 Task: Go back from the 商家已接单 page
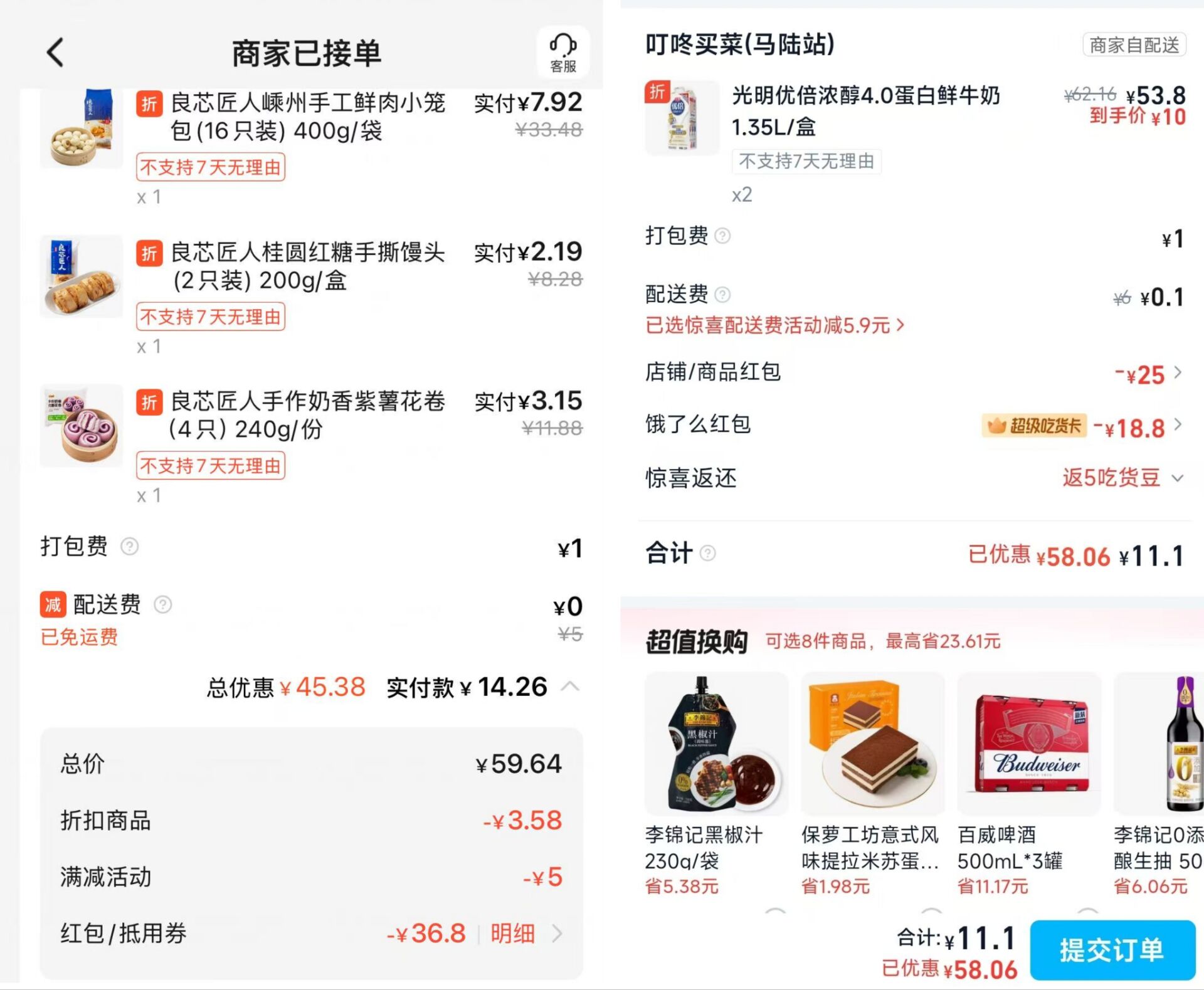[55, 52]
